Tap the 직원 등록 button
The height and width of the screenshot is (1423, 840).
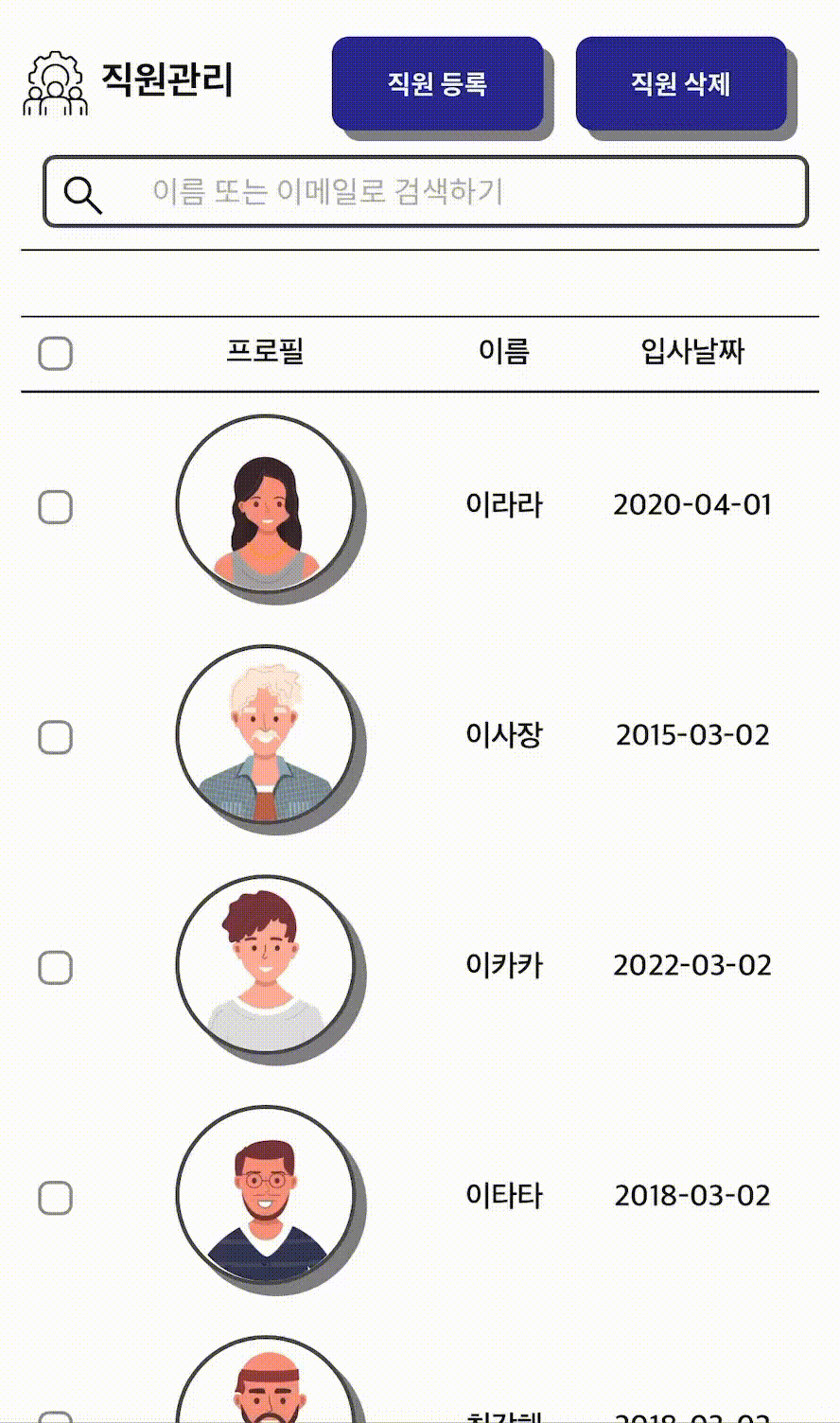(437, 83)
